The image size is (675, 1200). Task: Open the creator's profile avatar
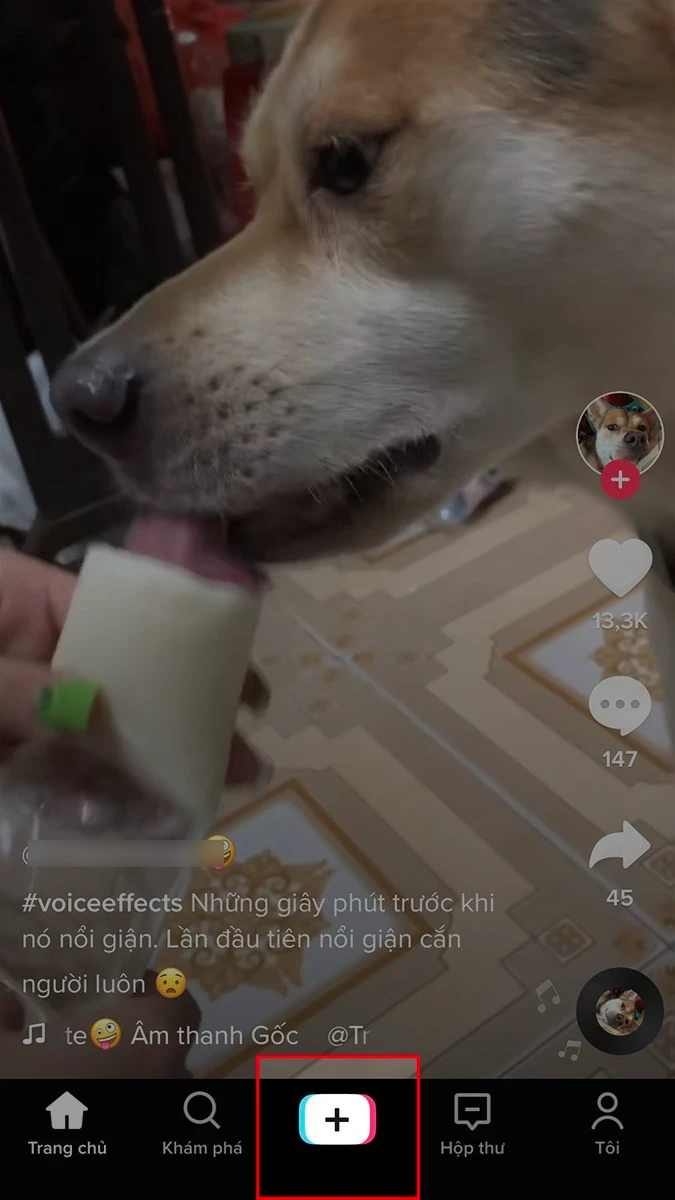[619, 433]
